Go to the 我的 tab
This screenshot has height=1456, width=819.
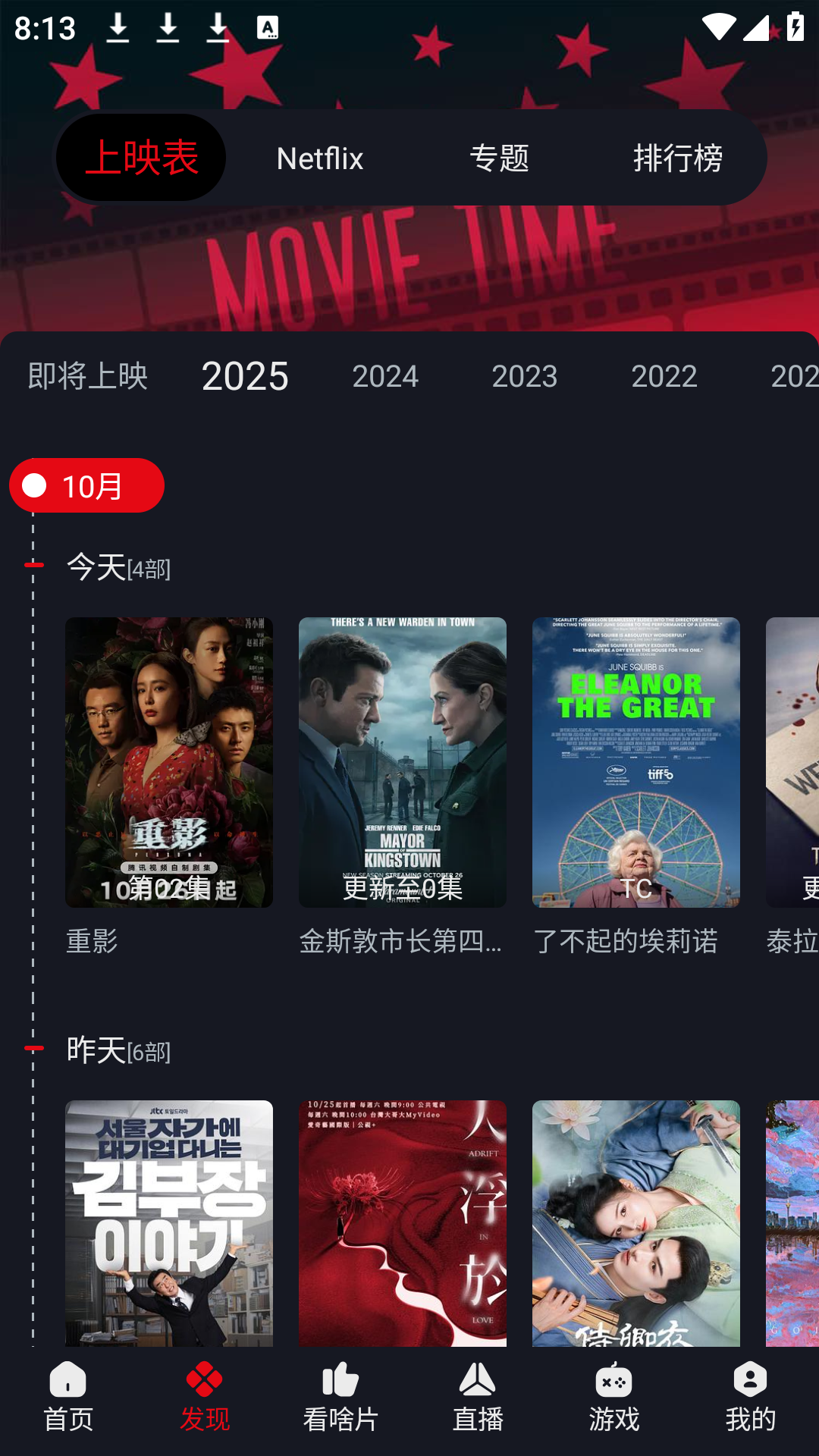(x=751, y=1397)
